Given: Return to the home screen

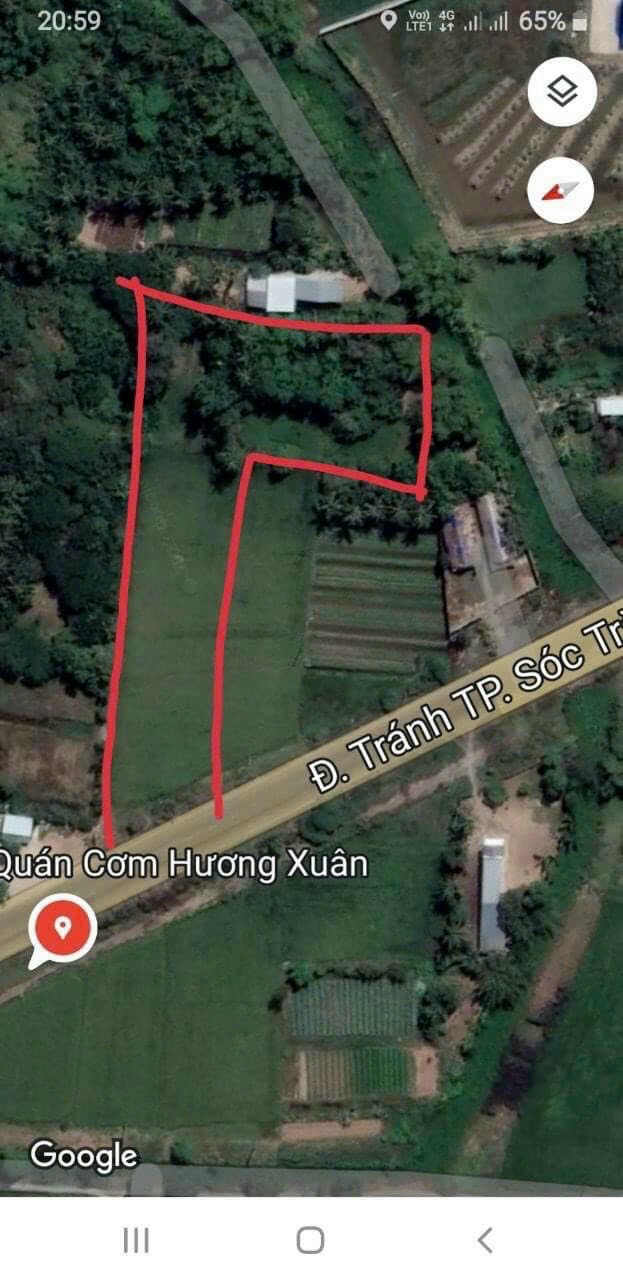Looking at the screenshot, I should coord(310,1240).
